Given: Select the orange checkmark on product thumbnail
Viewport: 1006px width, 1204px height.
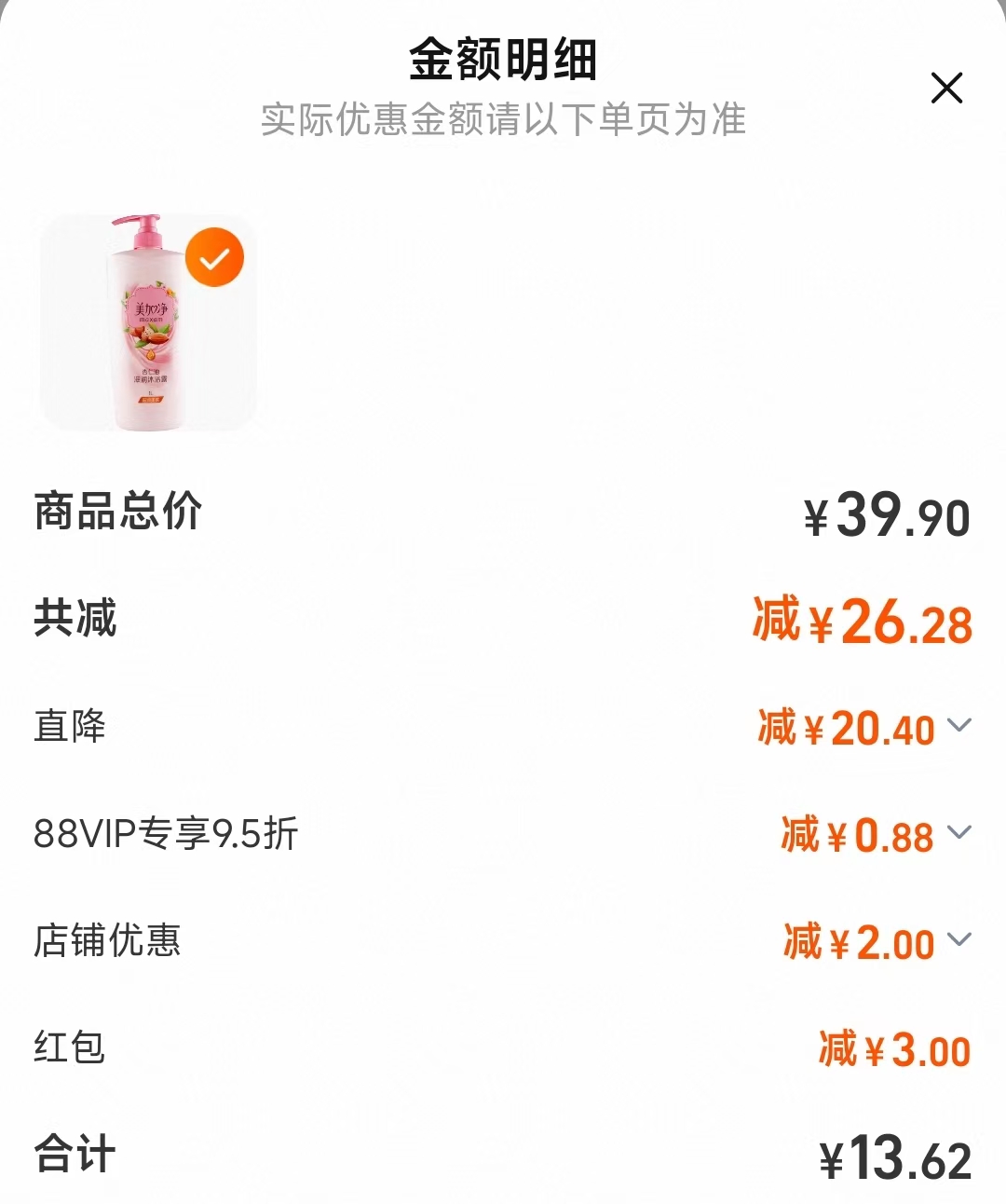Looking at the screenshot, I should pyautogui.click(x=216, y=258).
